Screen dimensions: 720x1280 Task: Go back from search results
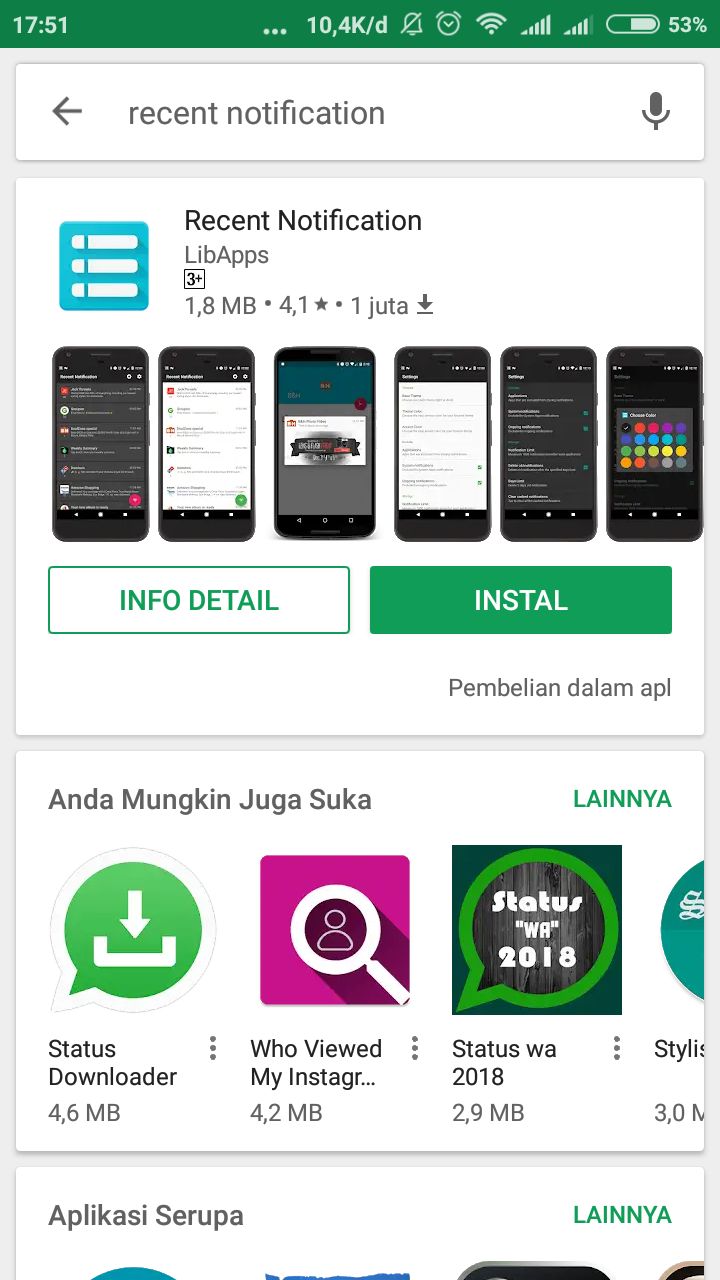(x=67, y=112)
